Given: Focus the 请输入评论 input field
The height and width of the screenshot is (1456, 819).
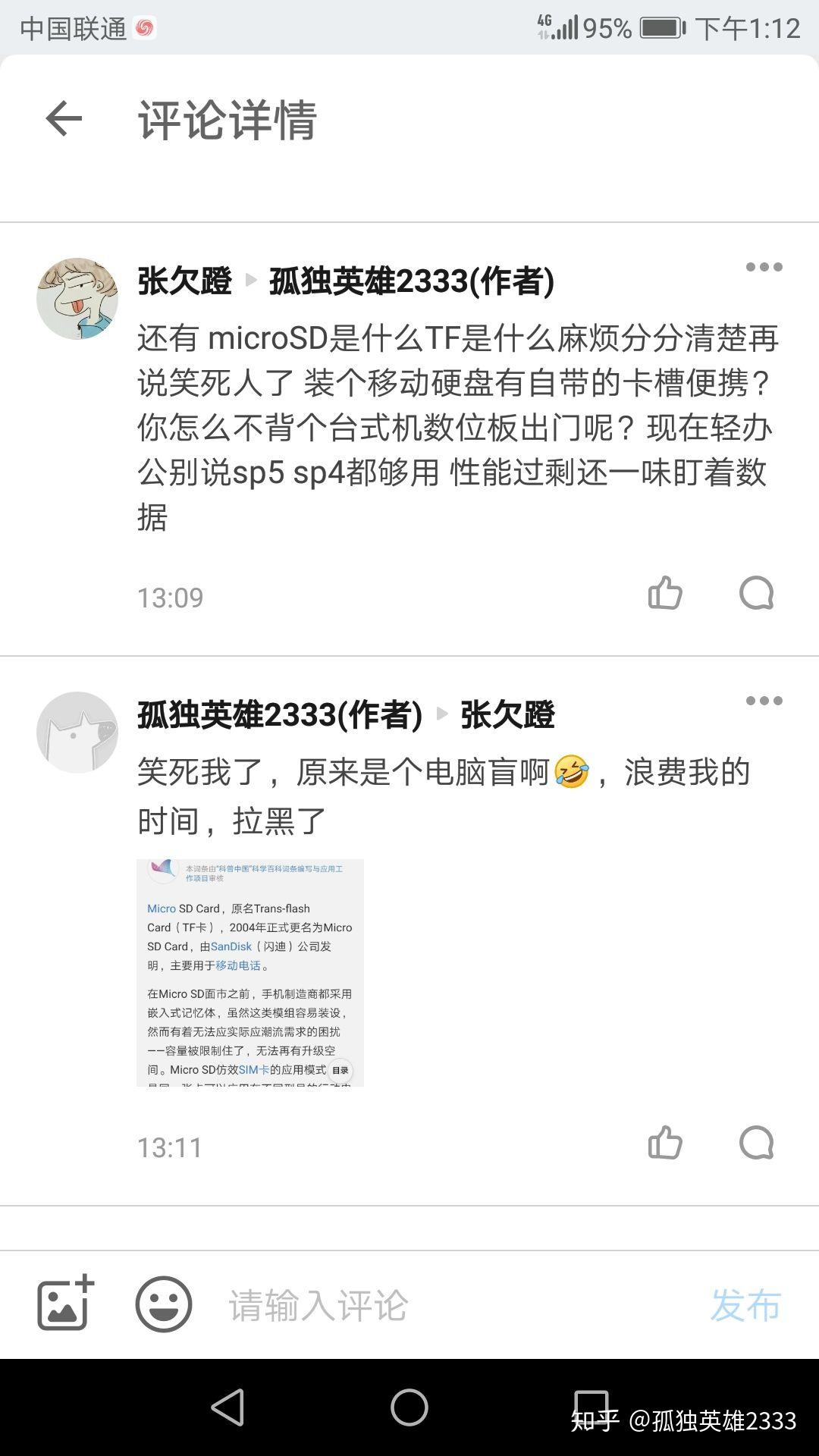Looking at the screenshot, I should tap(455, 1305).
